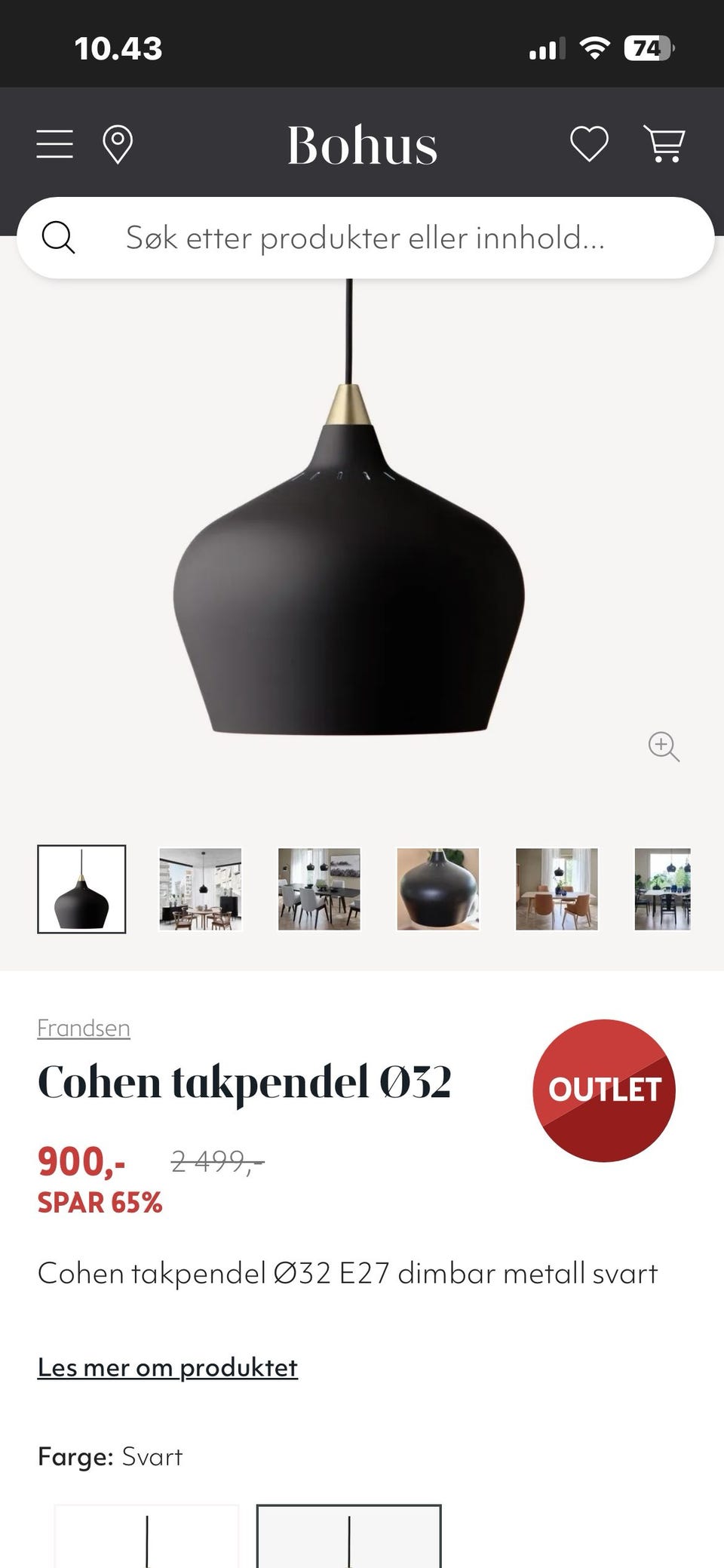Zoom into the product image

pyautogui.click(x=664, y=746)
